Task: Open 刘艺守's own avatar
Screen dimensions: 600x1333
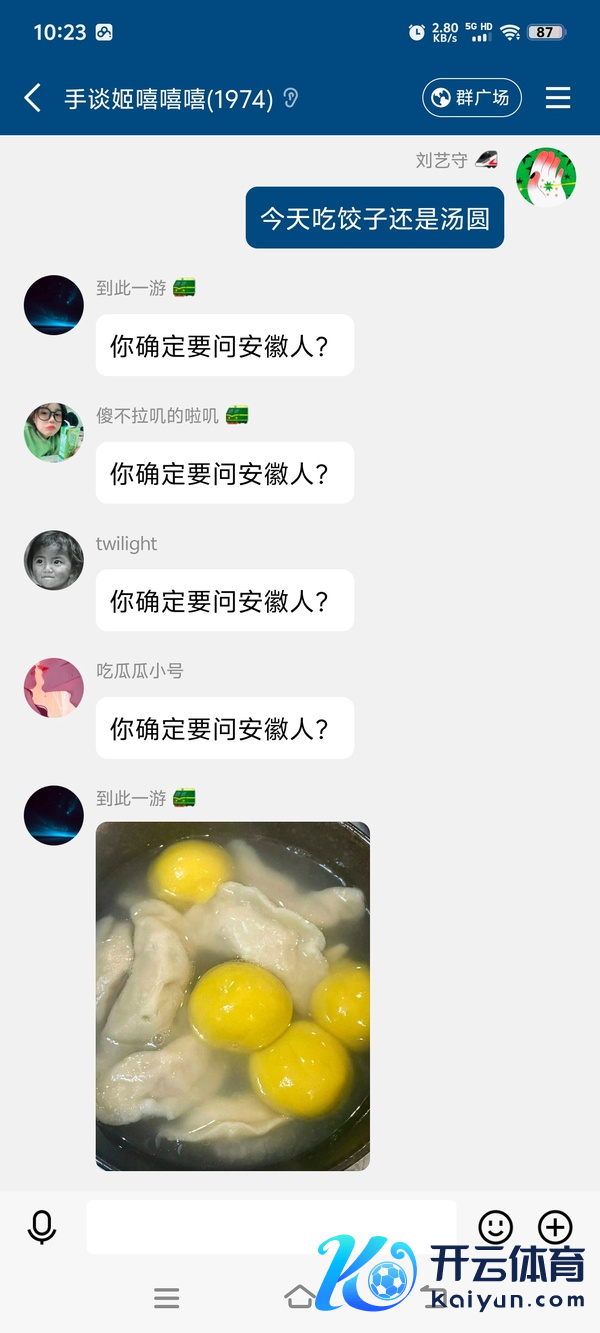Action: click(x=546, y=178)
